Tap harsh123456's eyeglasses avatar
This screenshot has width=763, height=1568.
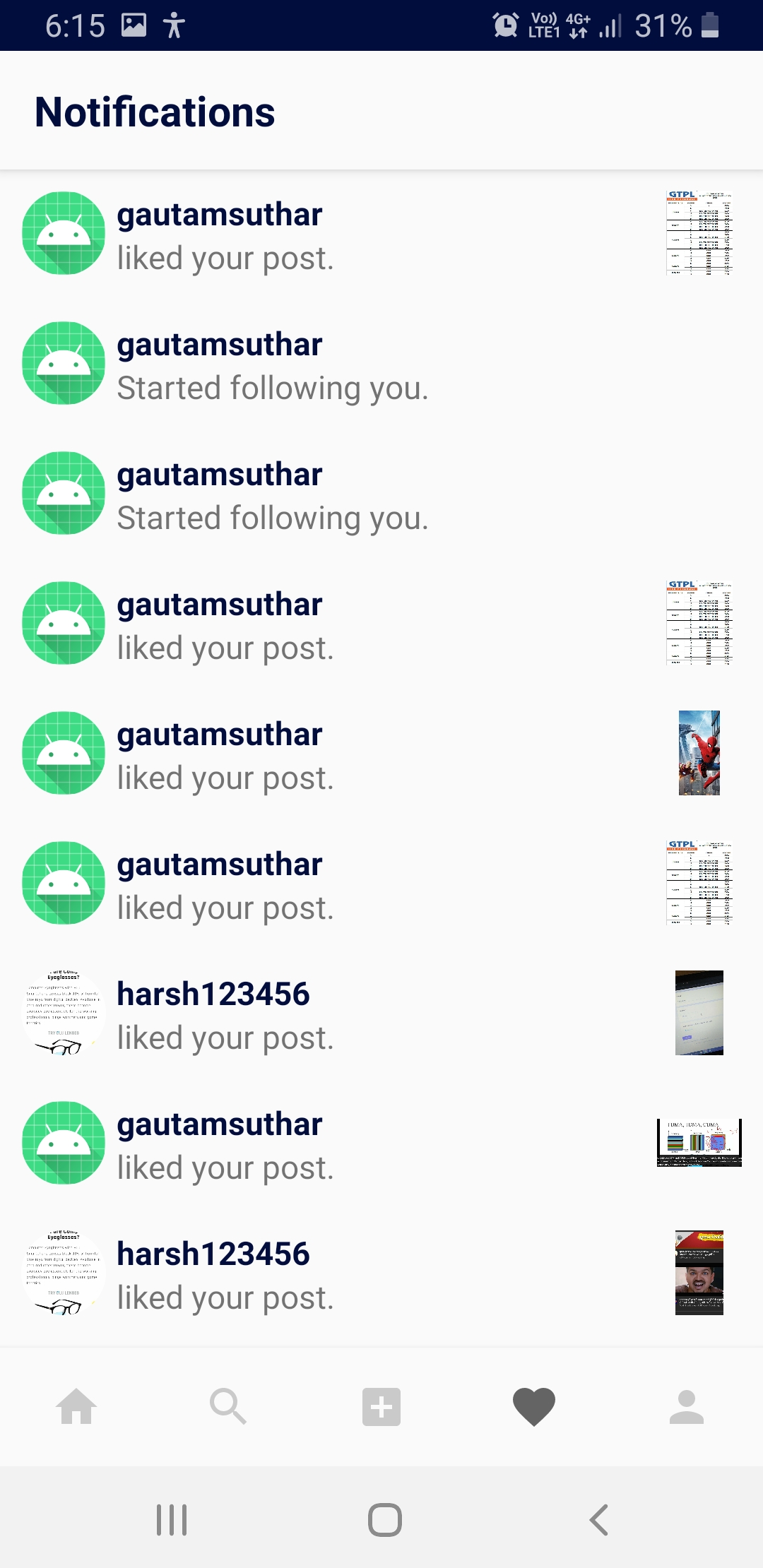coord(62,1012)
